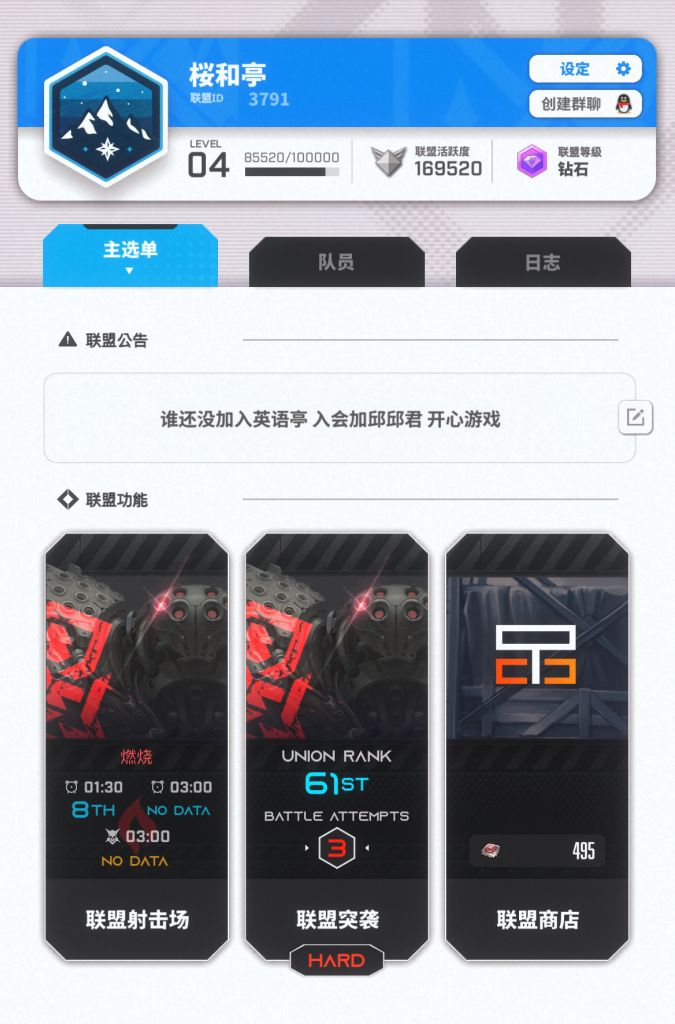Tap the union mountain emblem

(104, 116)
